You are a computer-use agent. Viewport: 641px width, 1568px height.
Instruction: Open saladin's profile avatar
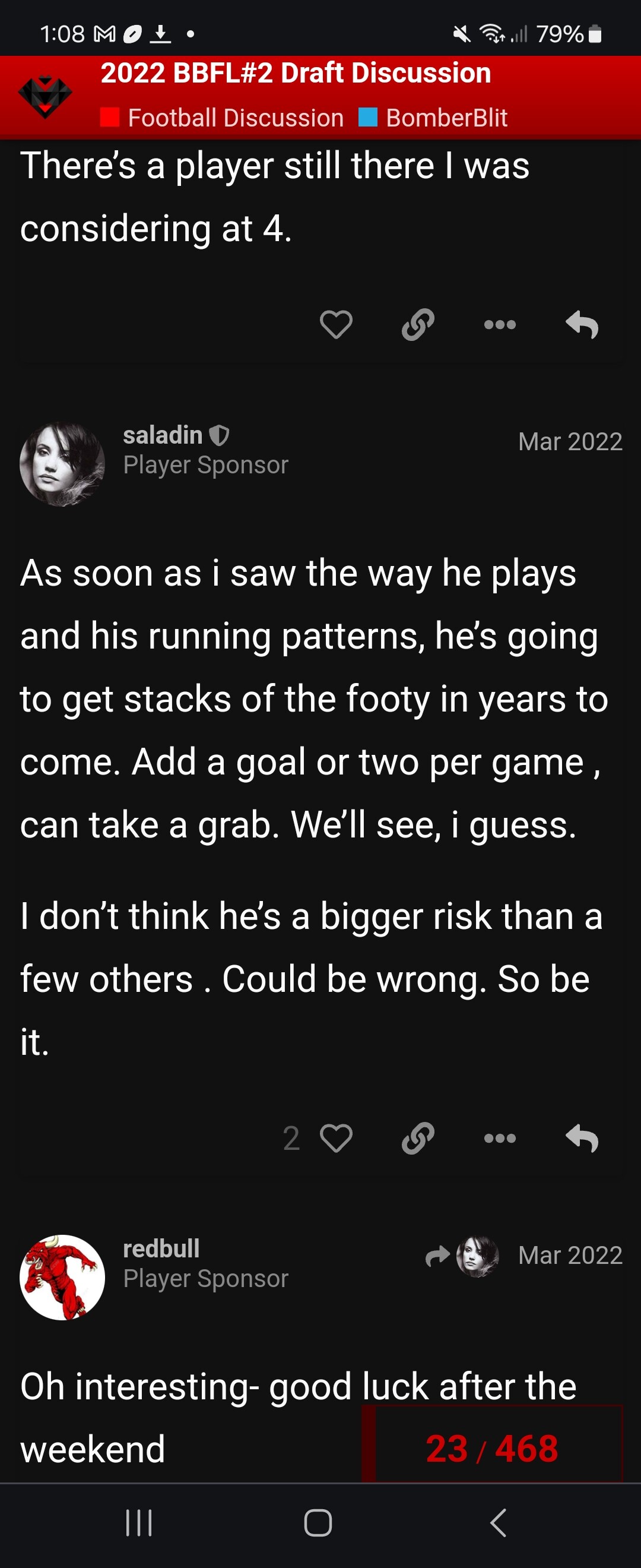click(62, 464)
